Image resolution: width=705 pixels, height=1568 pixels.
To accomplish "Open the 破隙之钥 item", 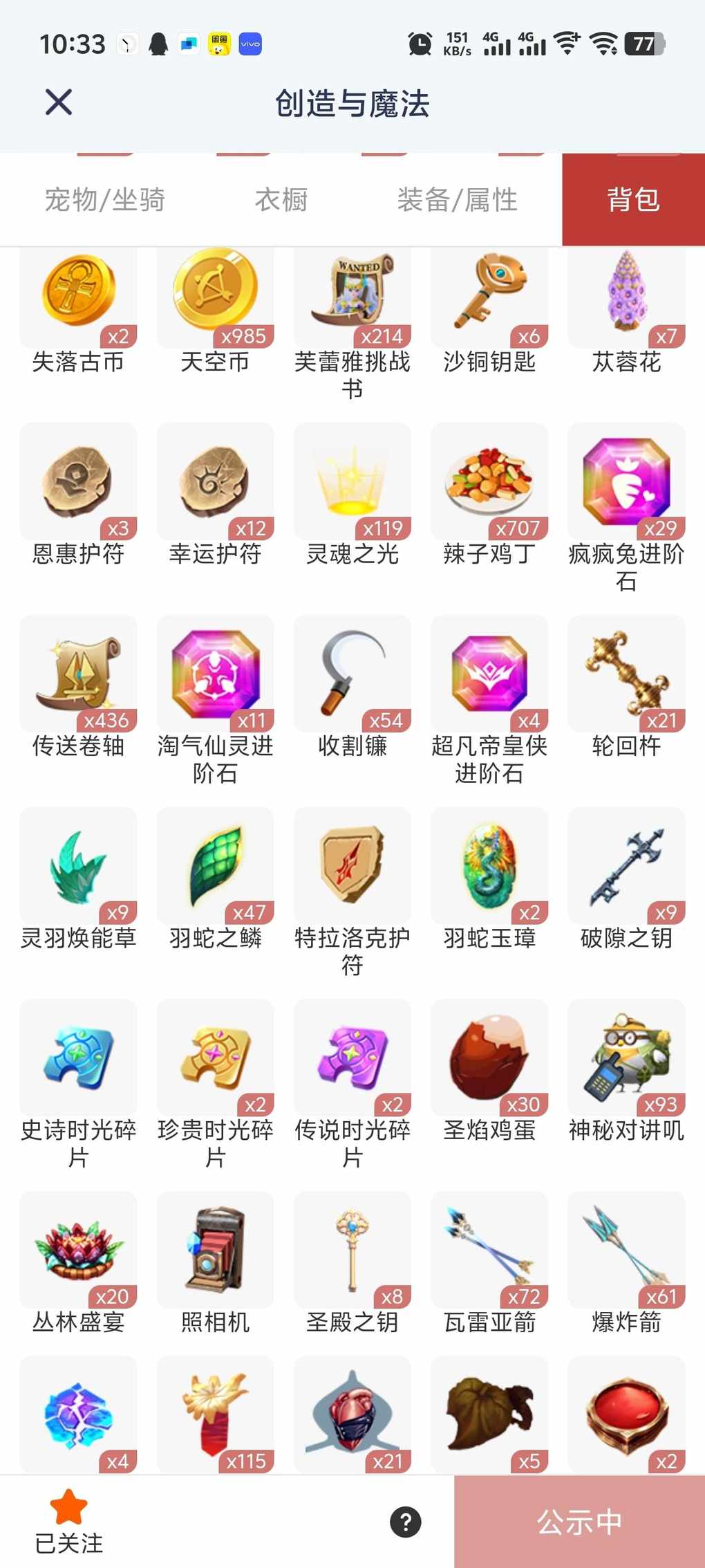I will (626, 866).
